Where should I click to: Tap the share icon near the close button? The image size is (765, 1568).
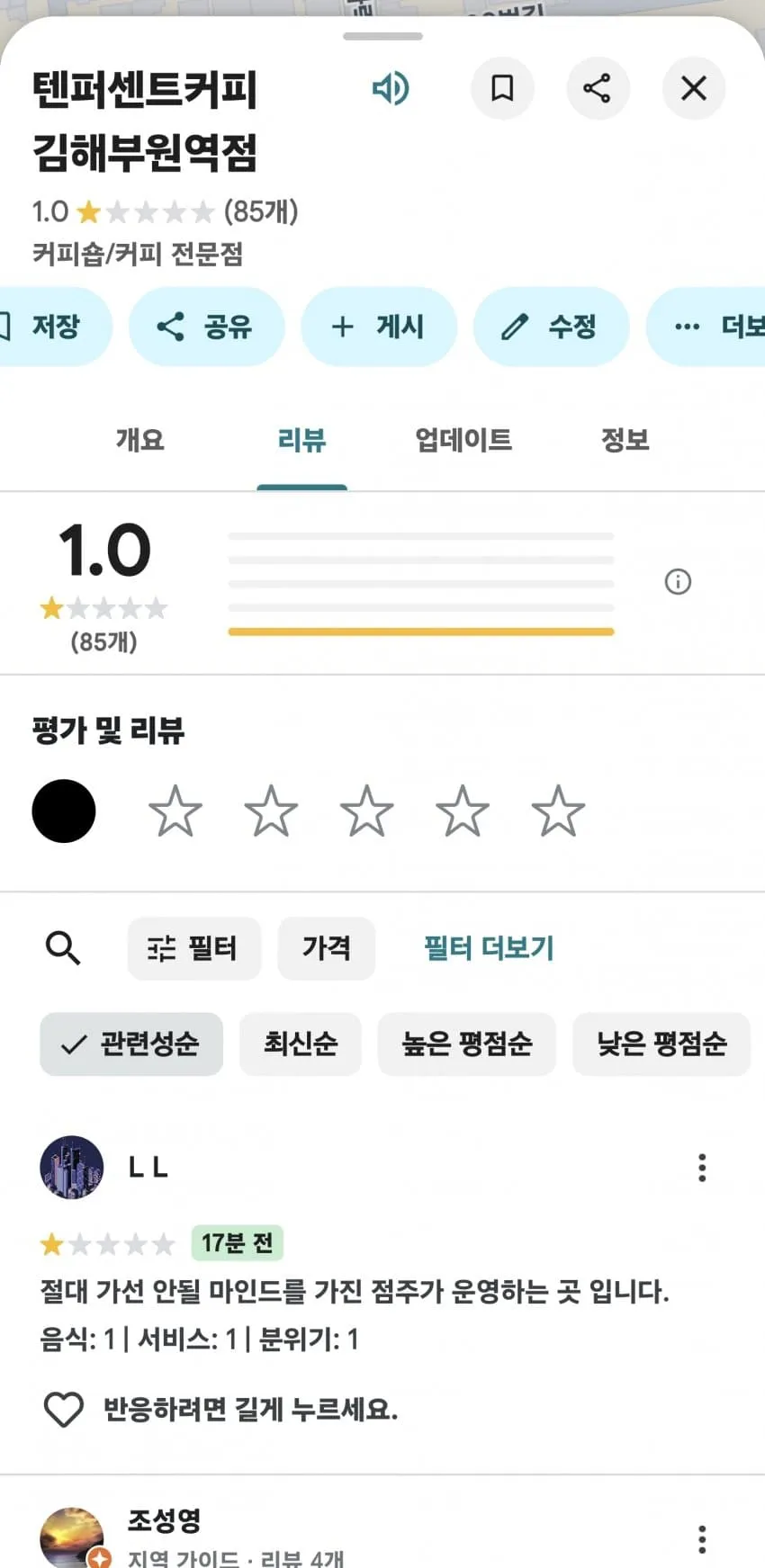tap(598, 88)
